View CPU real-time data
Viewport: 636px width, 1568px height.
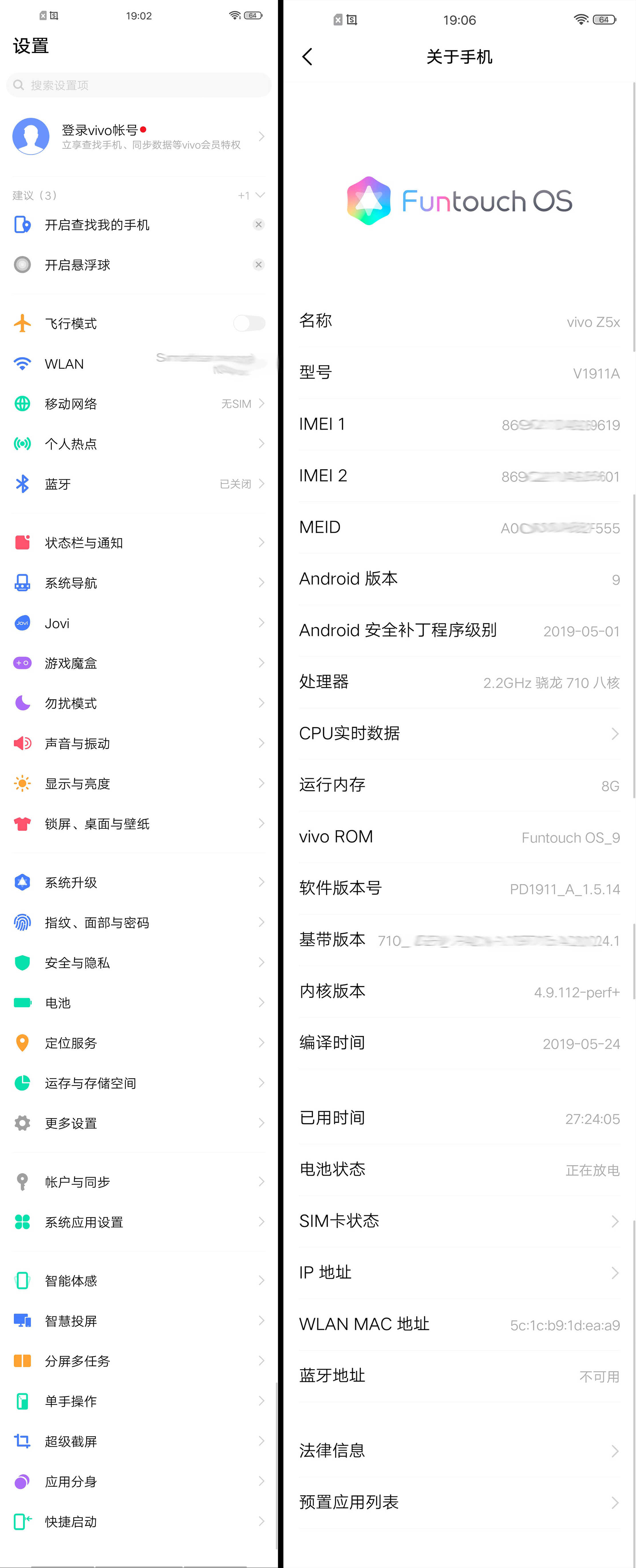(459, 733)
